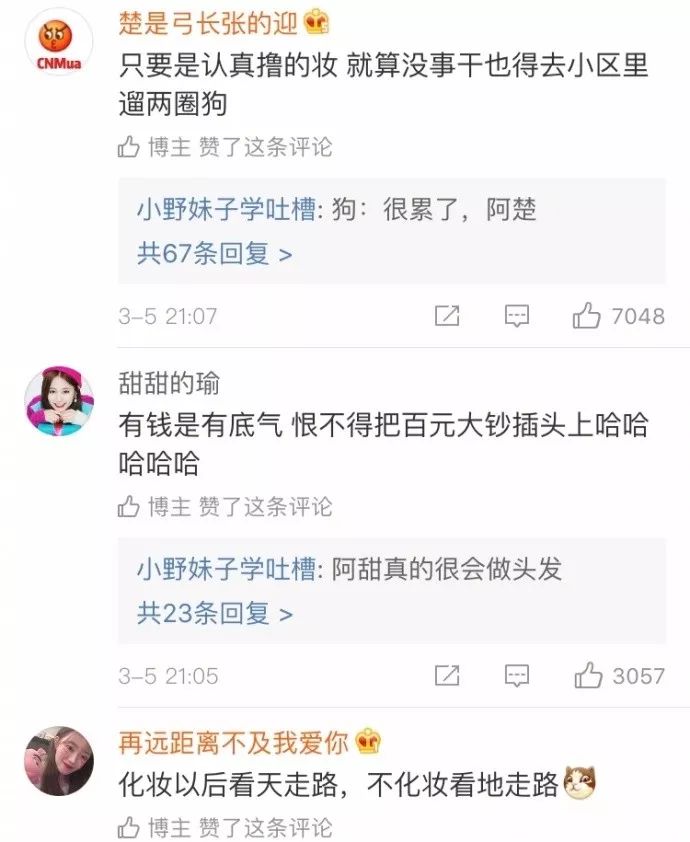Like the comment with 7048 likes
Screen dimensions: 690x842
pyautogui.click(x=587, y=316)
